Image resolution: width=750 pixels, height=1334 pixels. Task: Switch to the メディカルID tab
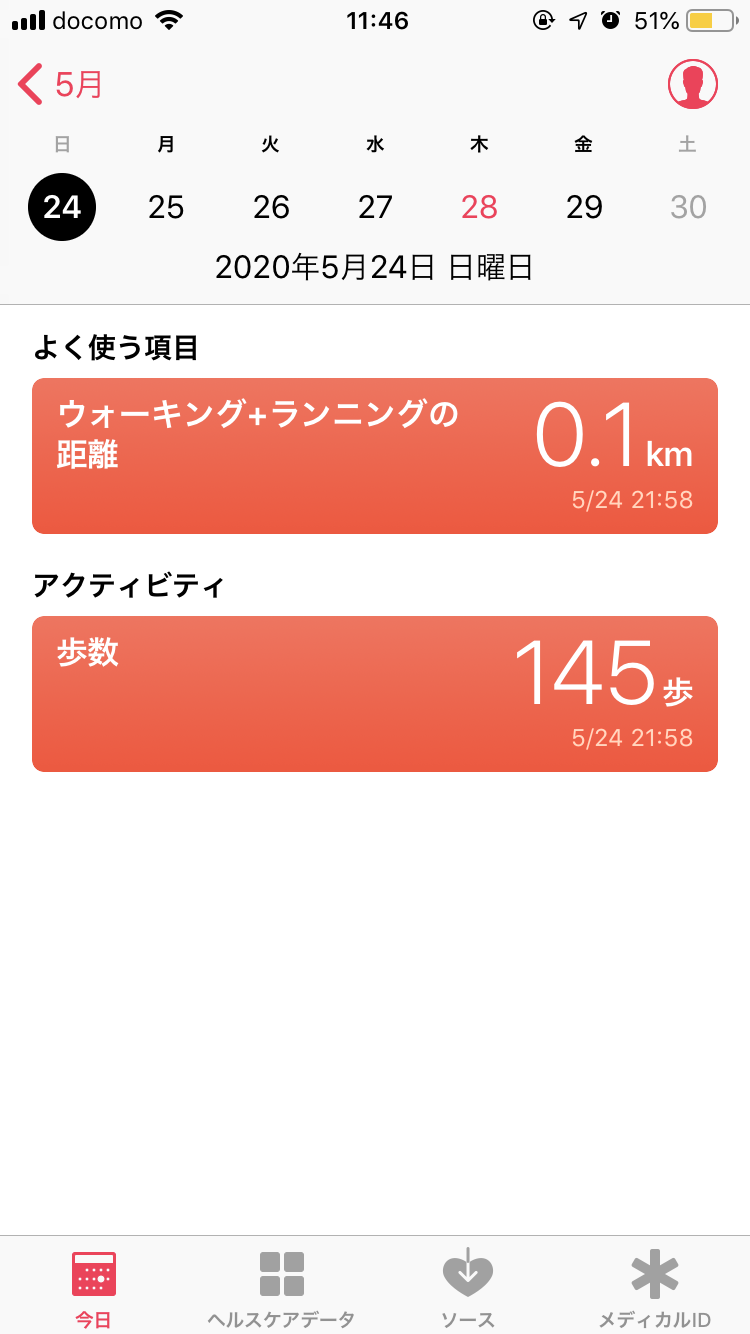pyautogui.click(x=655, y=1289)
